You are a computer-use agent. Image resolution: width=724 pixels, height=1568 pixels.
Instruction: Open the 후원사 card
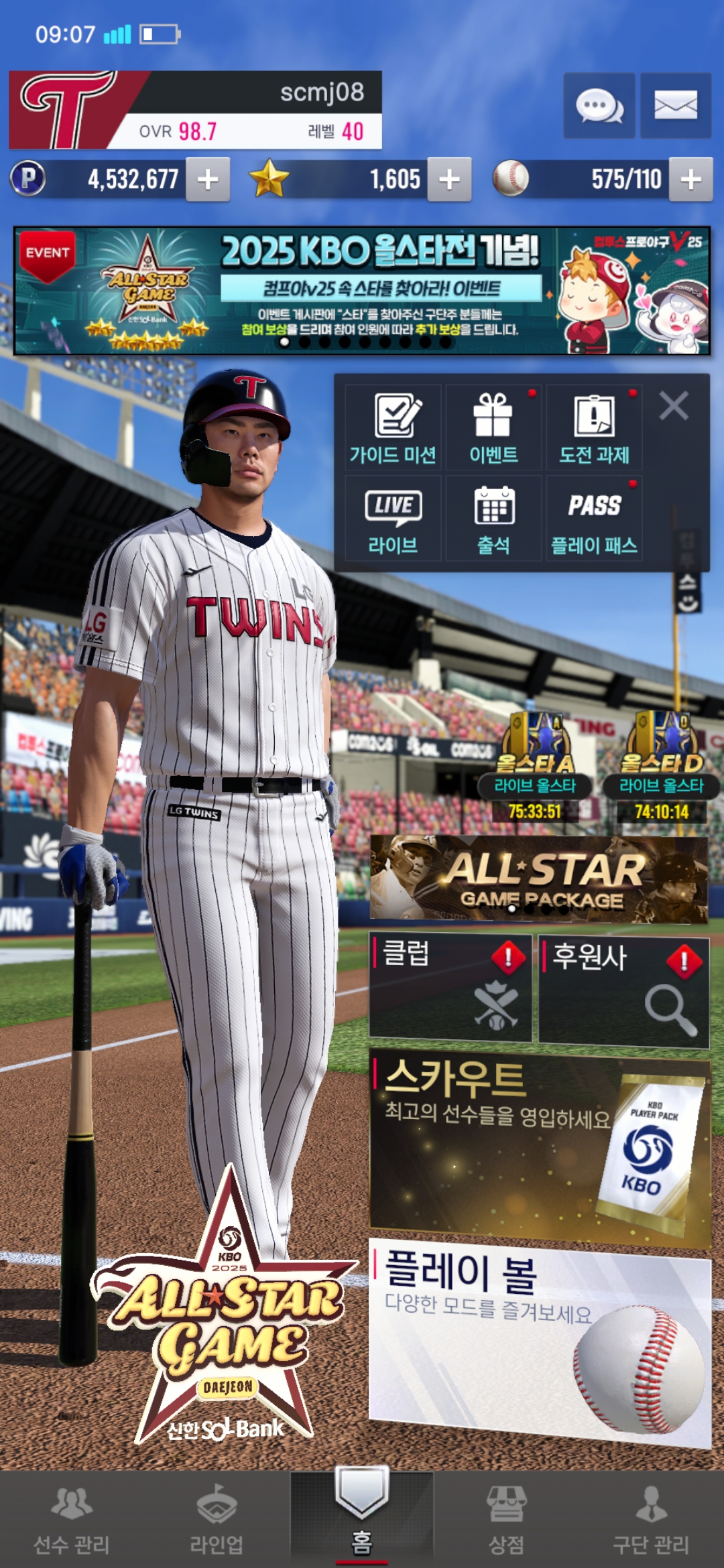(x=623, y=990)
